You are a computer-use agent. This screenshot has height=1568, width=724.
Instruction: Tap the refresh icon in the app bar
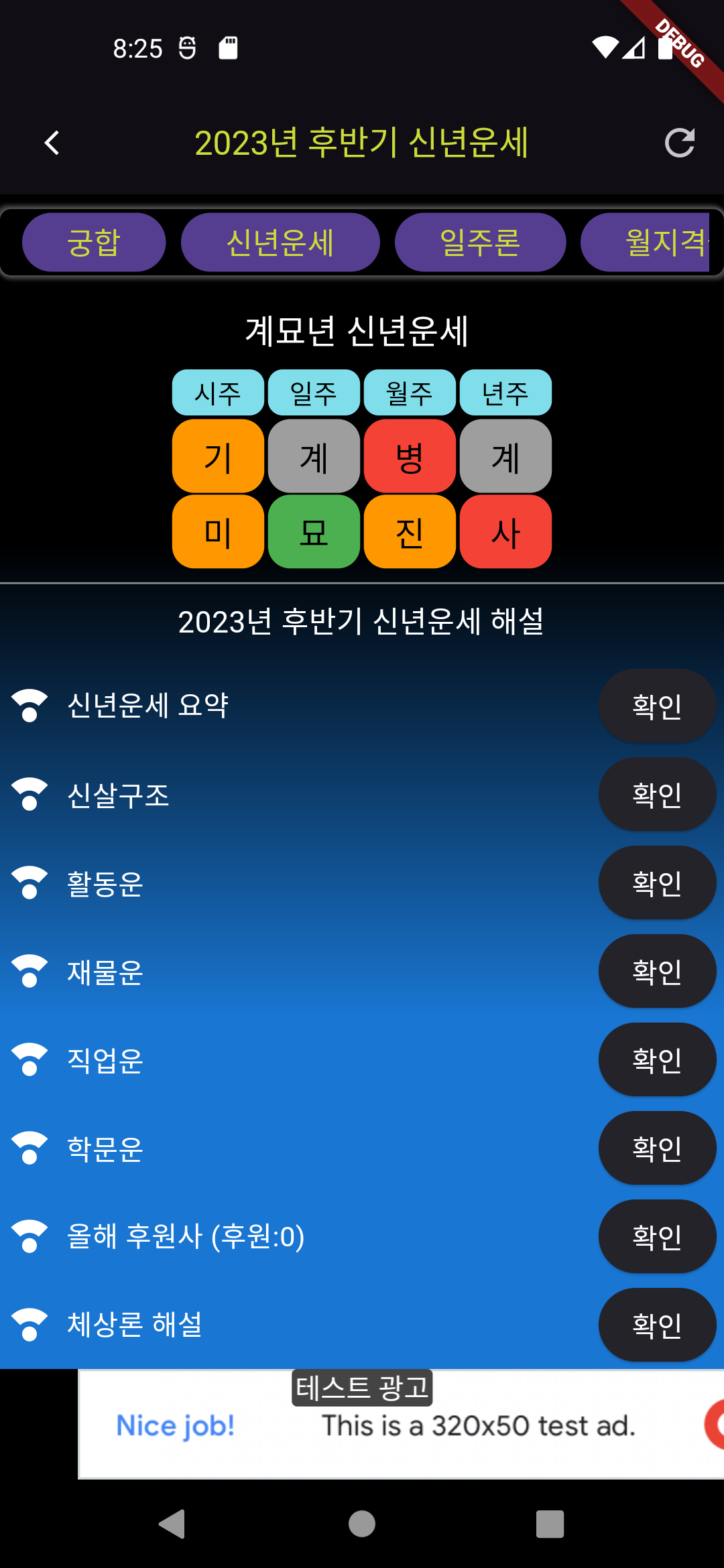pyautogui.click(x=679, y=143)
